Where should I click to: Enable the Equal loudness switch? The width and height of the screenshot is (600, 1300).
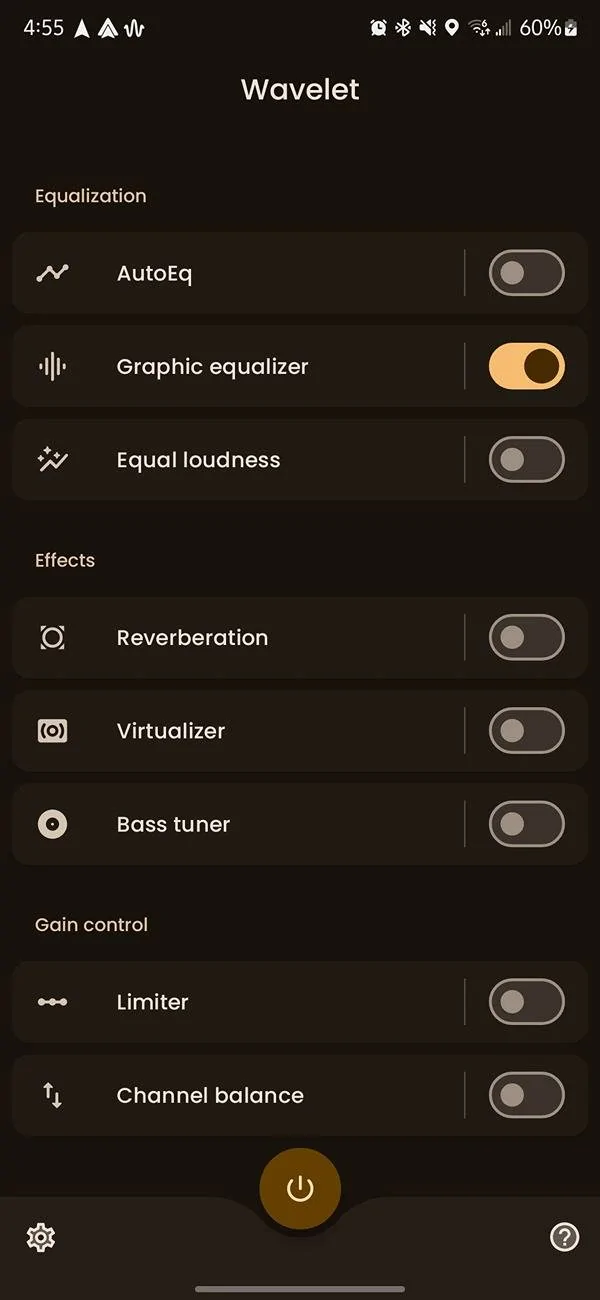coord(526,460)
